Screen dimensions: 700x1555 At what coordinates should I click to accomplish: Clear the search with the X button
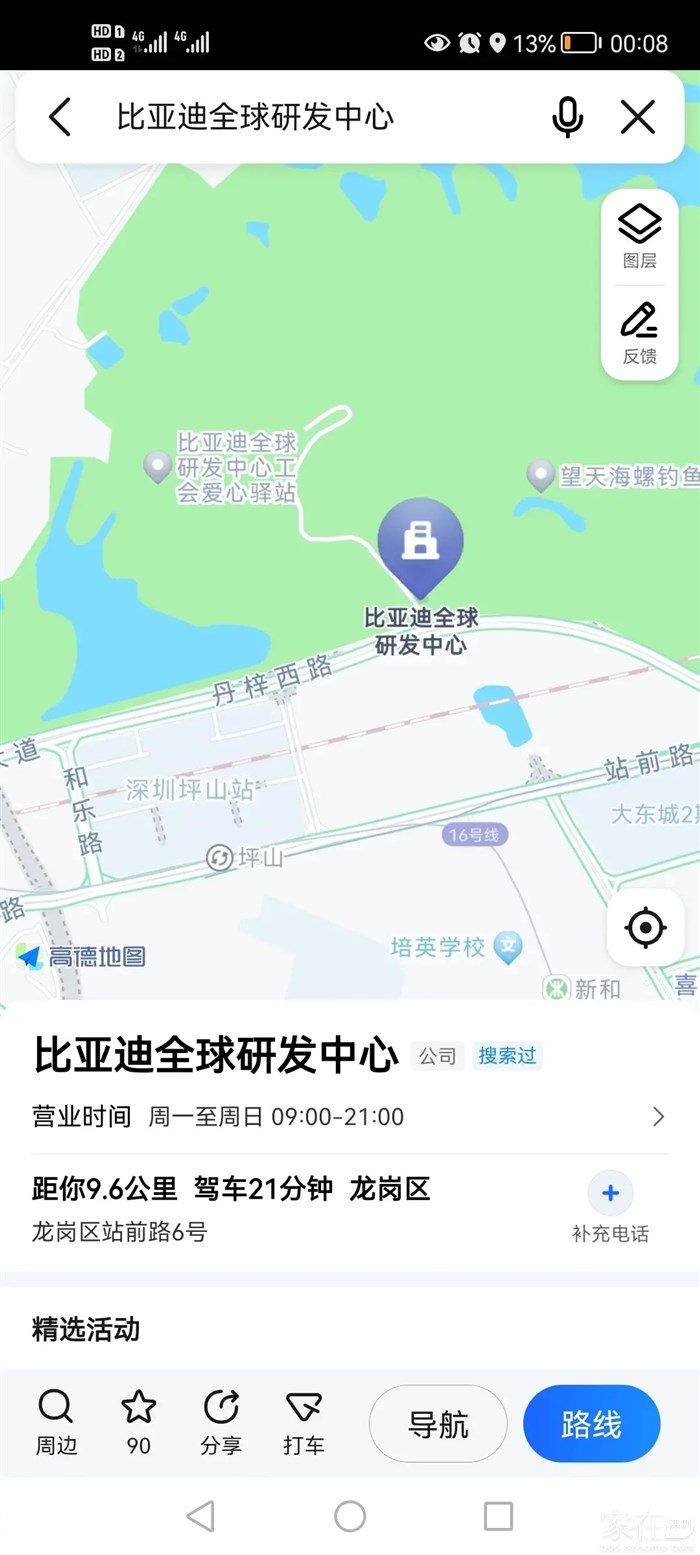(637, 117)
